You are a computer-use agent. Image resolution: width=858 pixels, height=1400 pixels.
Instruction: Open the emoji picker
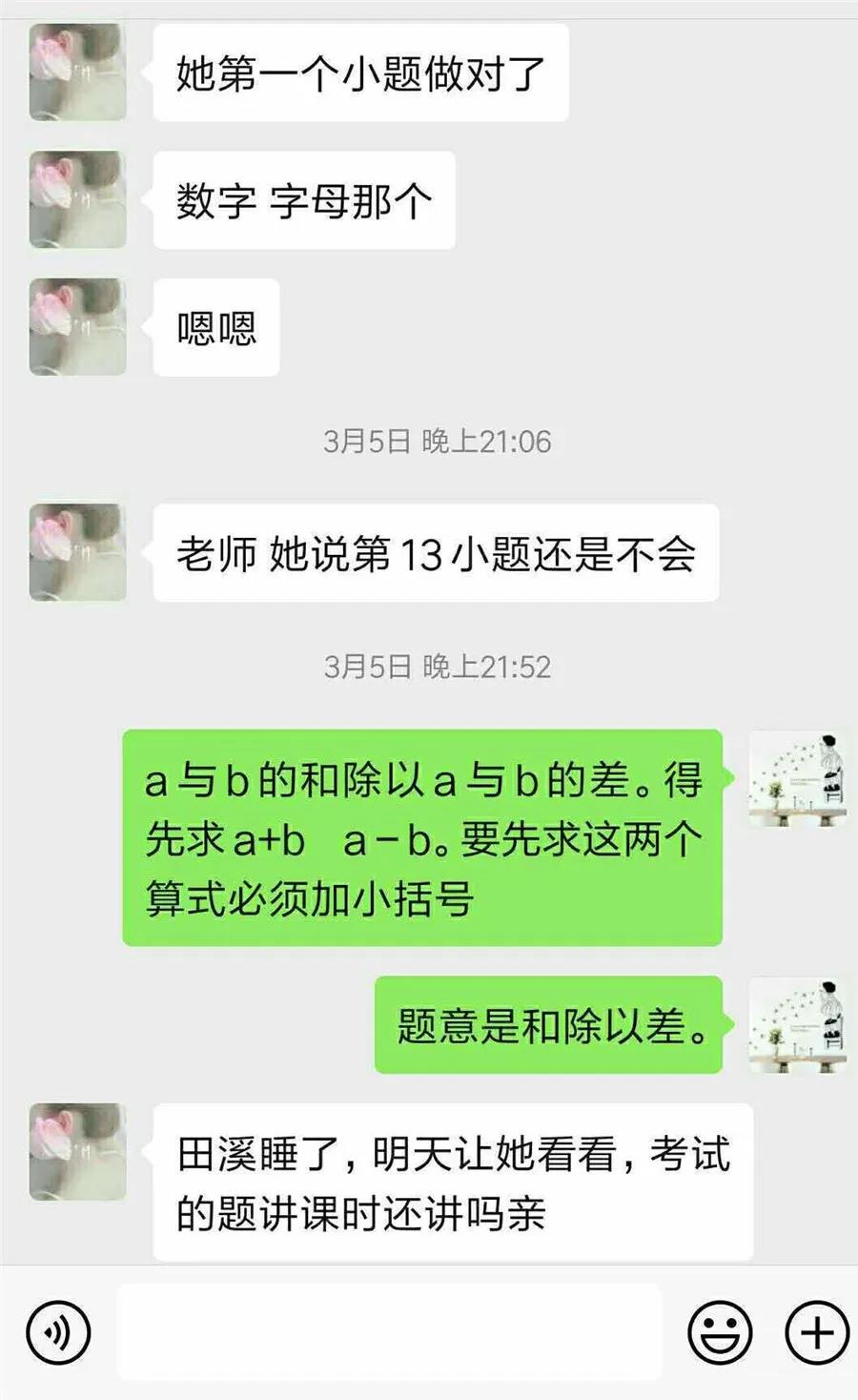pyautogui.click(x=720, y=1332)
